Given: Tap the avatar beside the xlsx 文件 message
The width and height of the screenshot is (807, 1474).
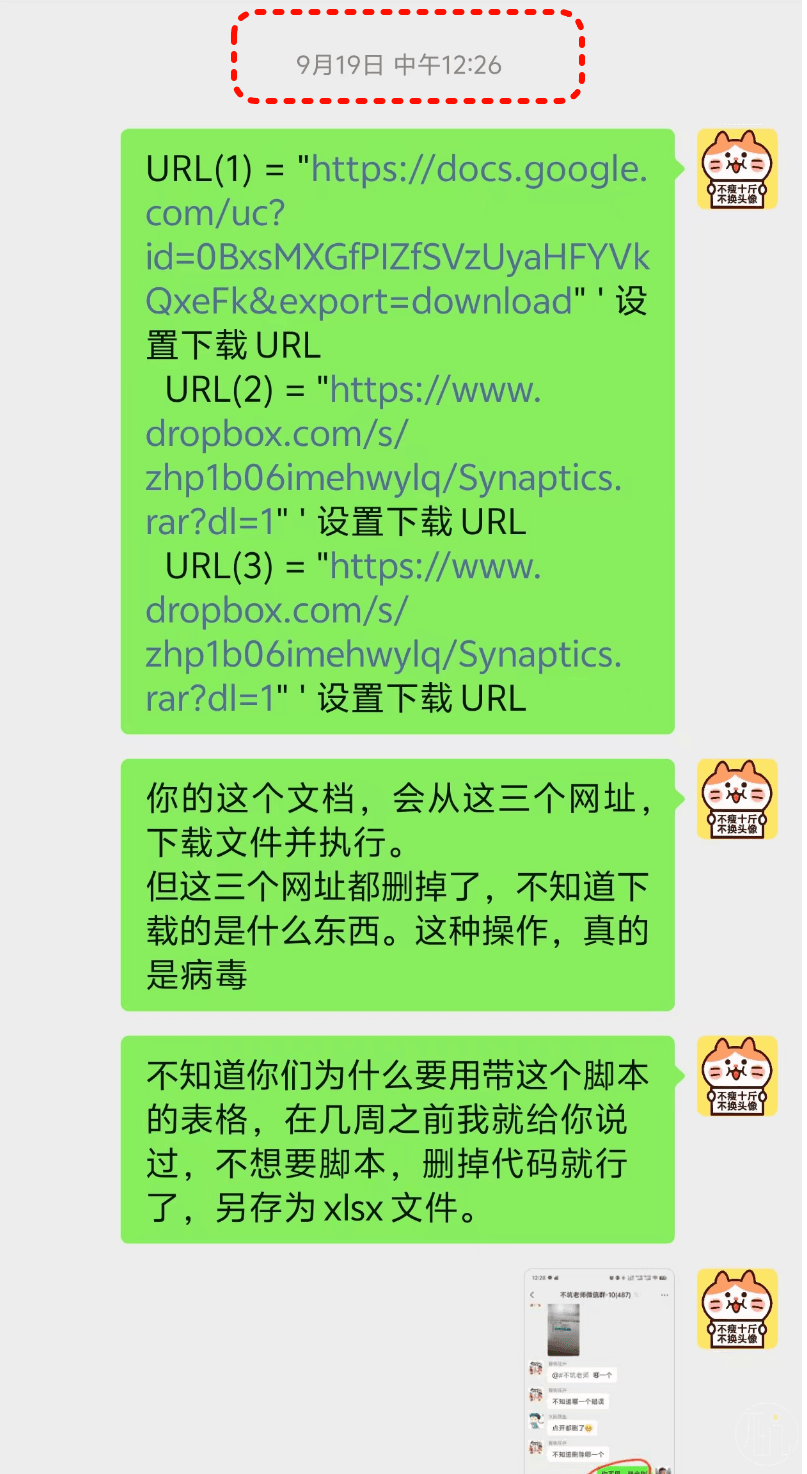Looking at the screenshot, I should tap(737, 1076).
